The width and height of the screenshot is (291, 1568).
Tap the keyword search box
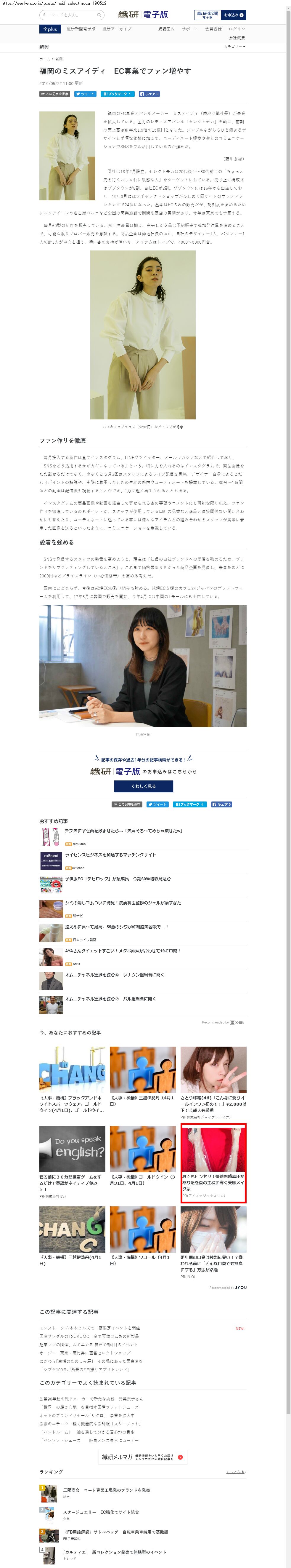pos(68,15)
